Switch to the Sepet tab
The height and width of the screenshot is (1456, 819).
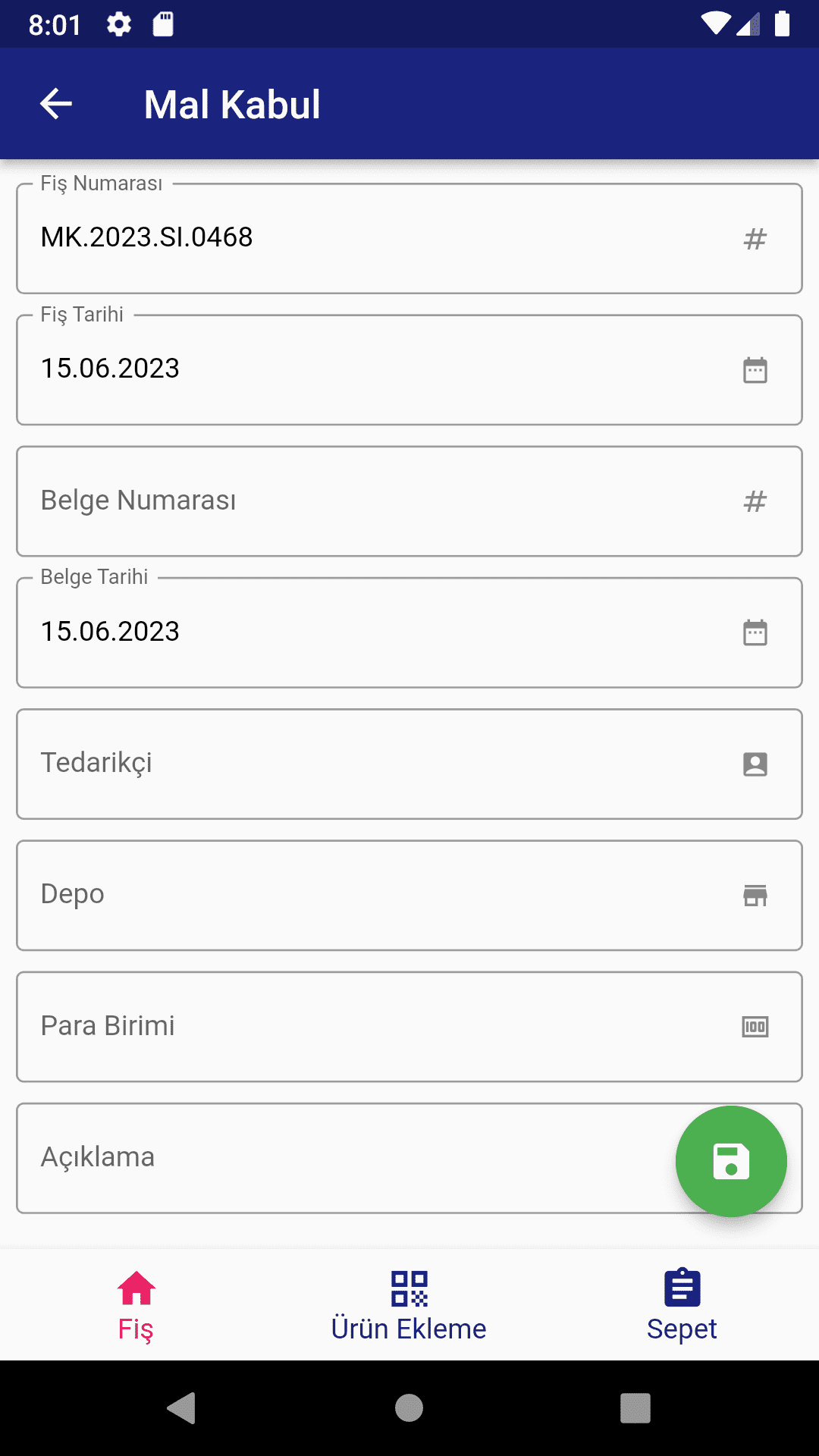pyautogui.click(x=682, y=1305)
